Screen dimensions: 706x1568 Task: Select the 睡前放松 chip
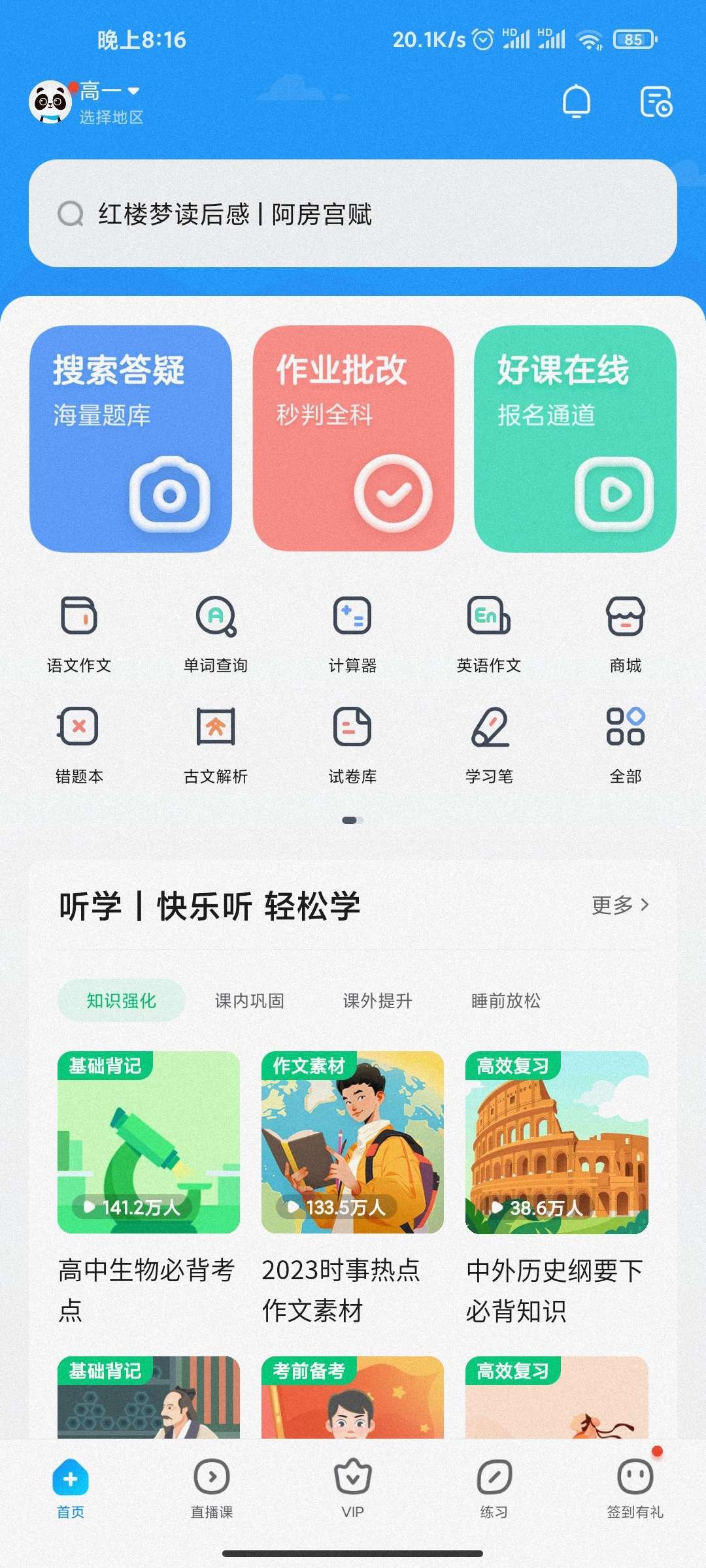click(505, 1001)
